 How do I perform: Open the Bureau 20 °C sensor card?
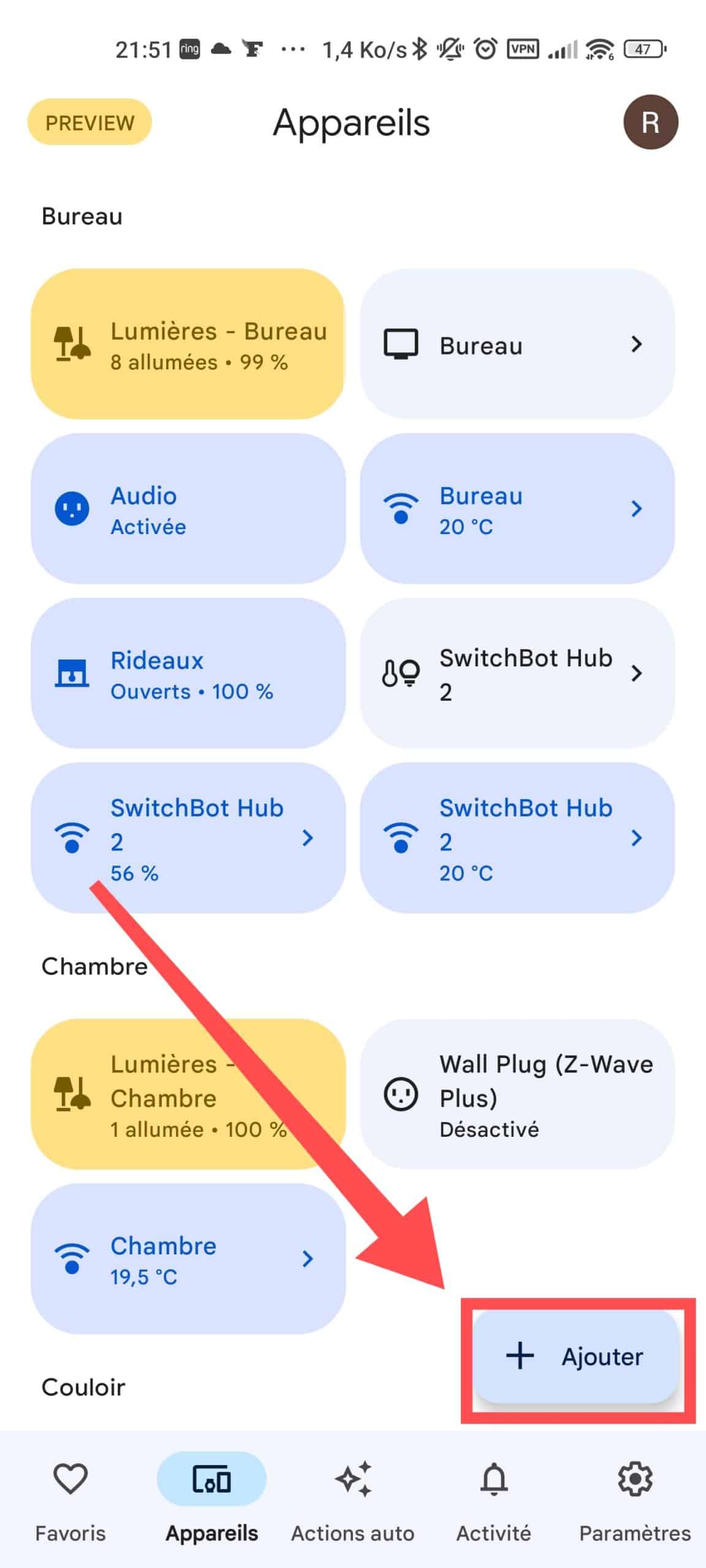coord(517,508)
